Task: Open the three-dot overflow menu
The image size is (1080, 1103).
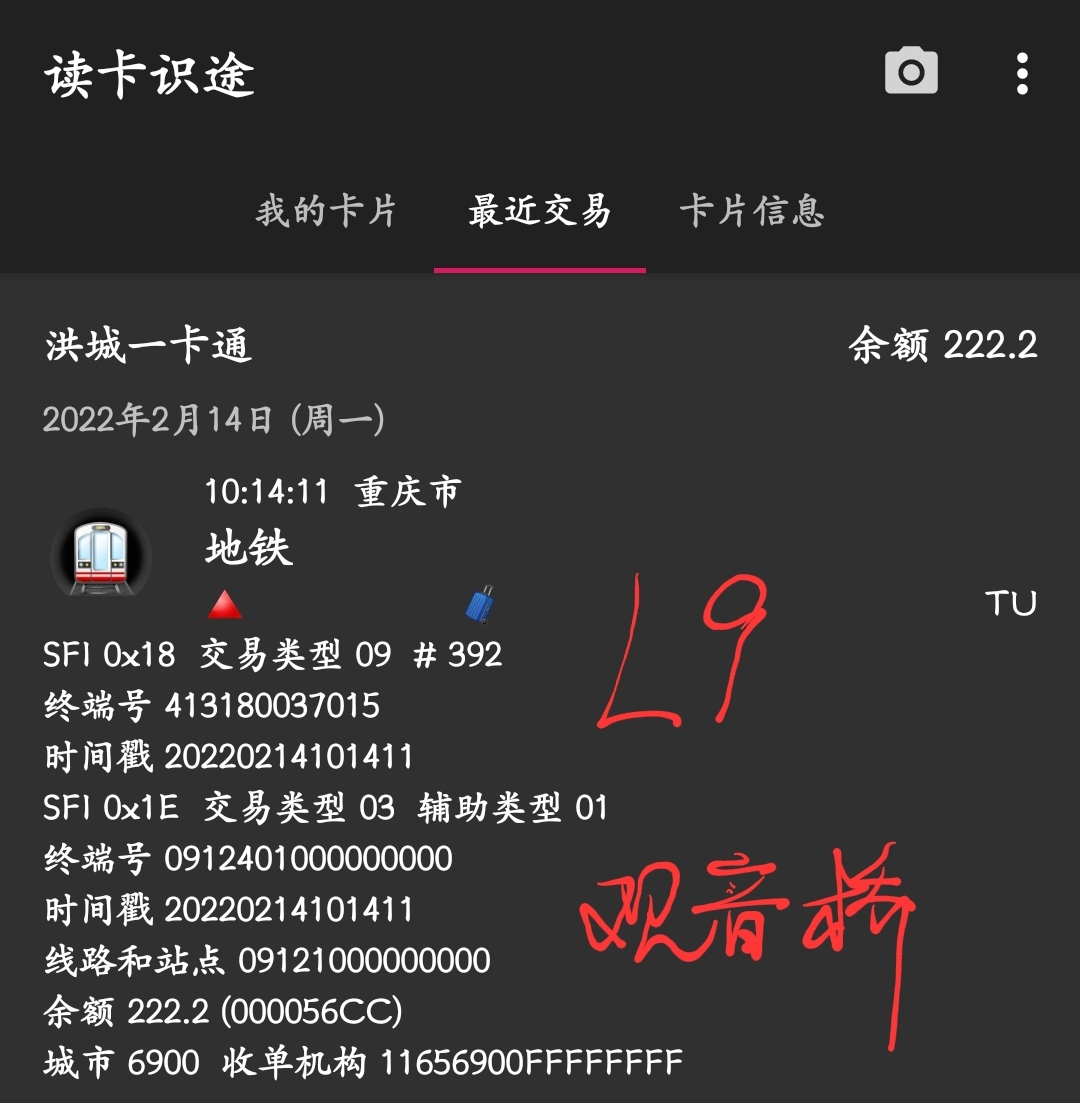Action: click(x=1021, y=74)
